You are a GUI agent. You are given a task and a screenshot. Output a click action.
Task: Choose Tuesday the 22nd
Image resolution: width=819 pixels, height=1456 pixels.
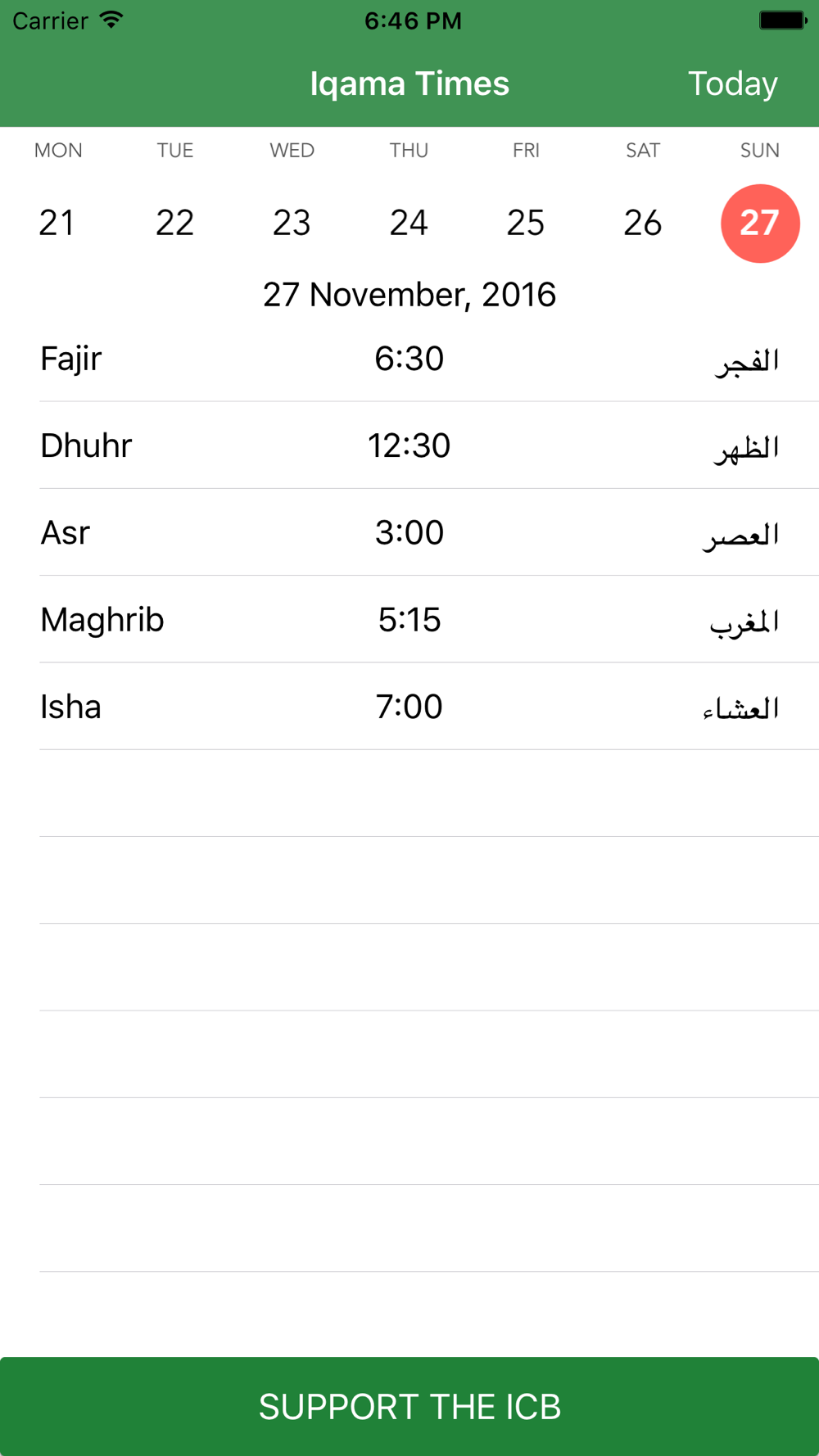174,223
